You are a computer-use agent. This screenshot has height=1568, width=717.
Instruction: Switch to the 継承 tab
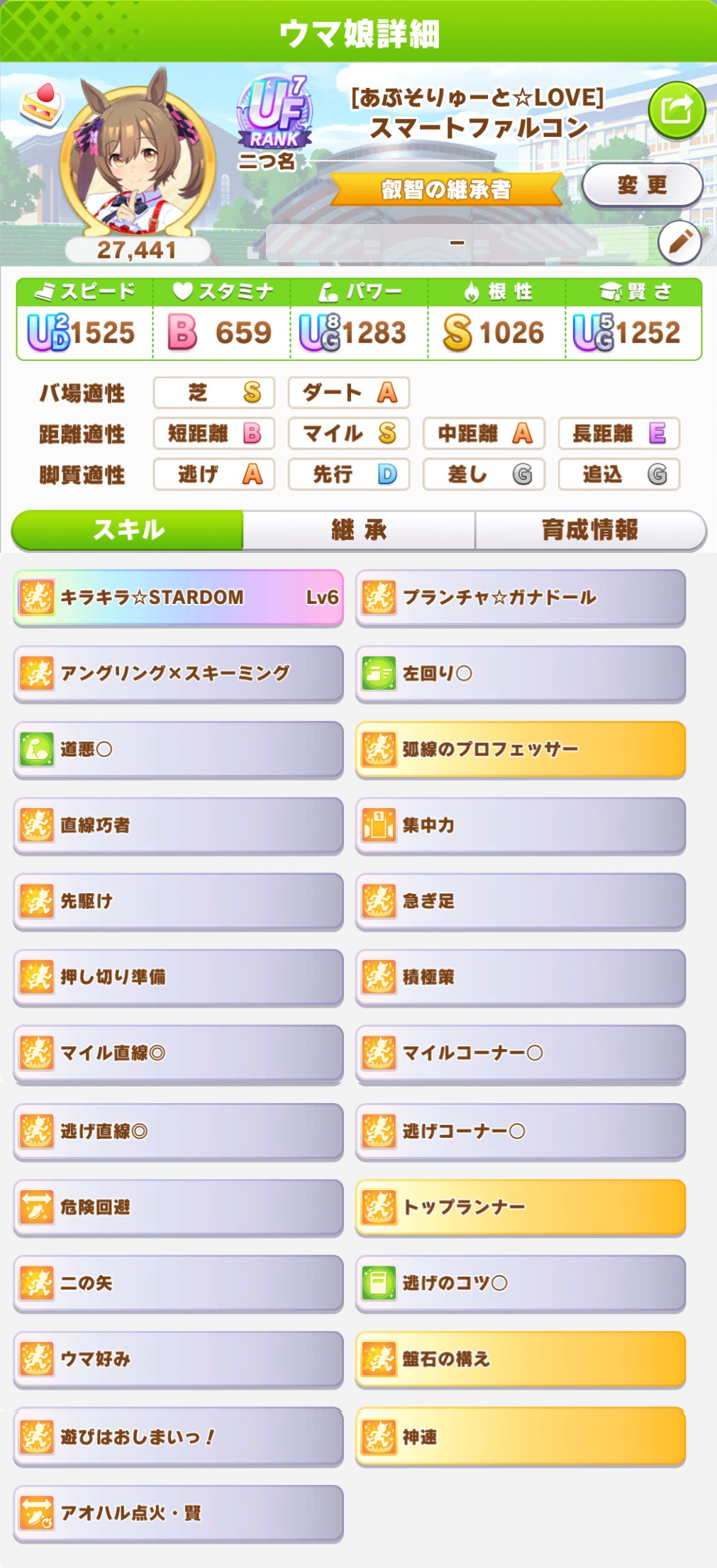[x=359, y=530]
